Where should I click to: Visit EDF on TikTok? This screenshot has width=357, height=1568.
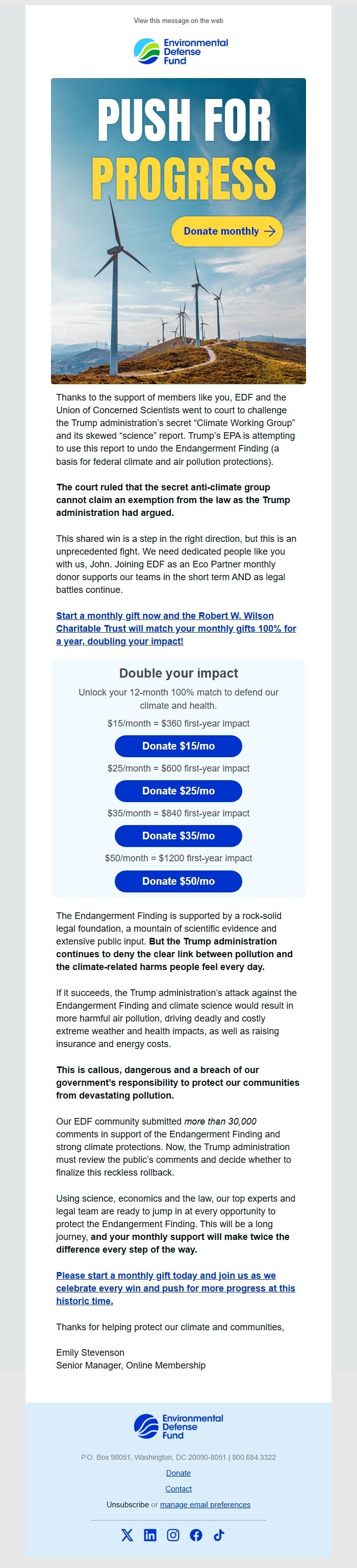tap(219, 1535)
